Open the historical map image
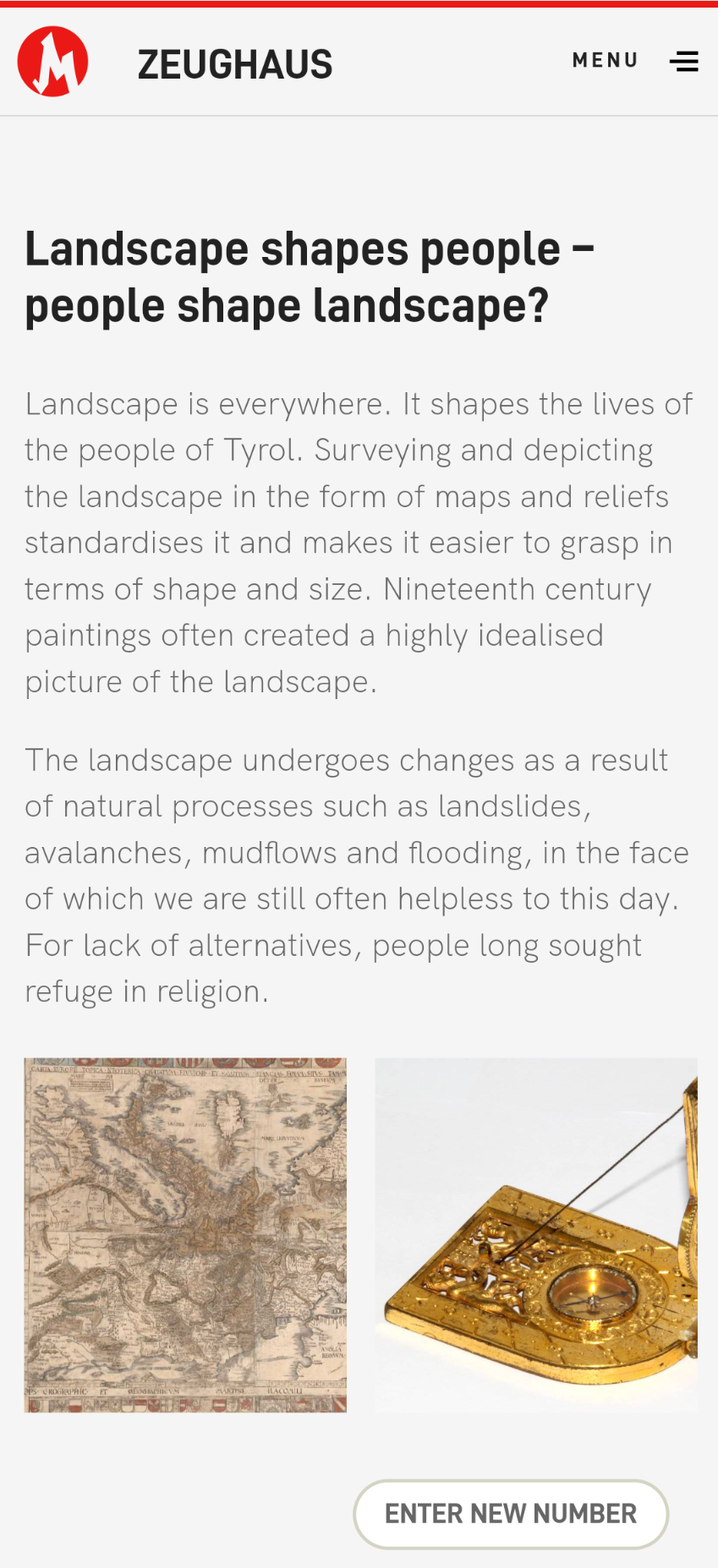718x1568 pixels. click(x=185, y=1235)
